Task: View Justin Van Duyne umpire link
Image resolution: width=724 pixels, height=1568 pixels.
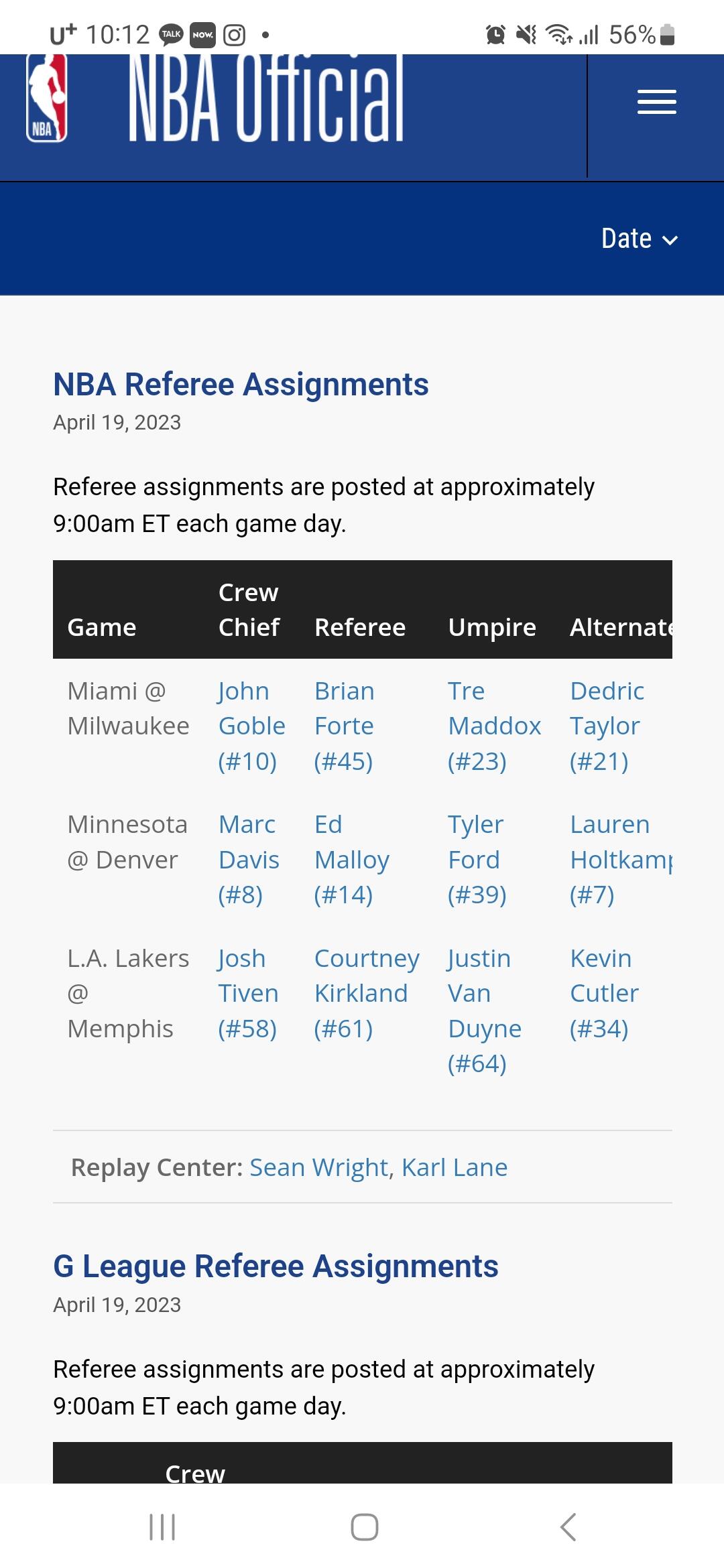Action: (483, 1010)
